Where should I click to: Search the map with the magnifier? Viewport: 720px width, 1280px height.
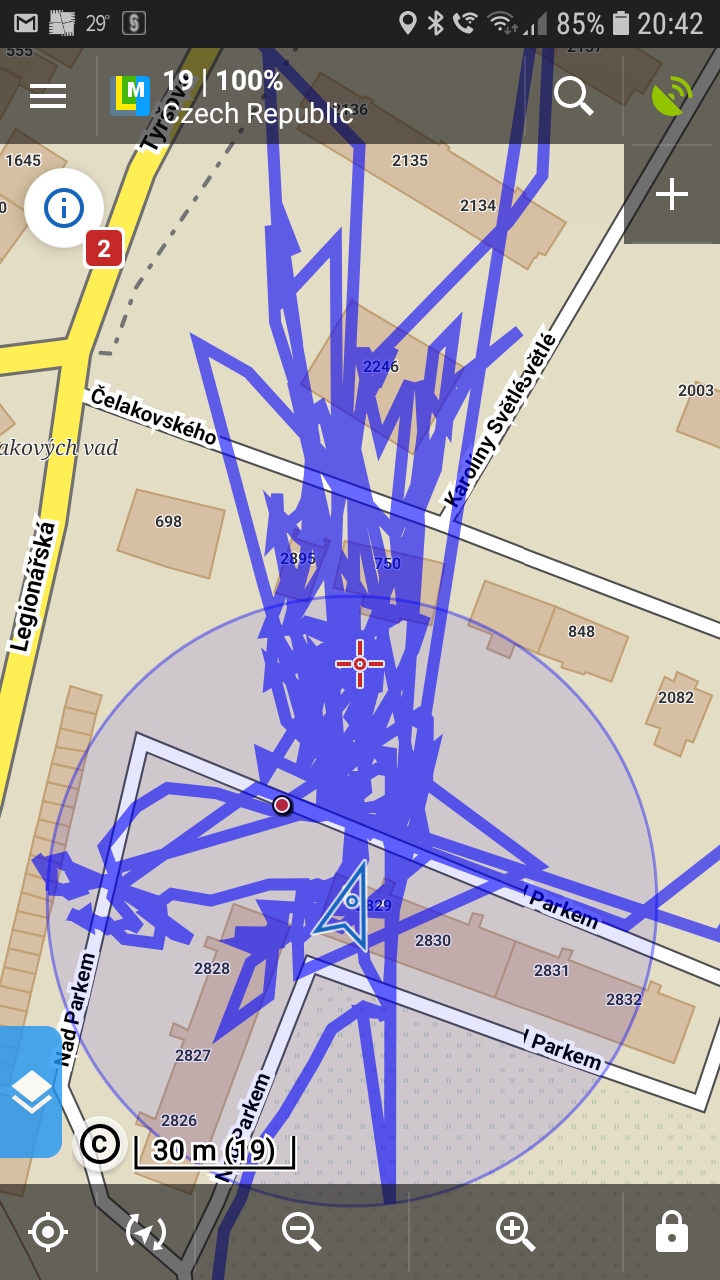574,96
